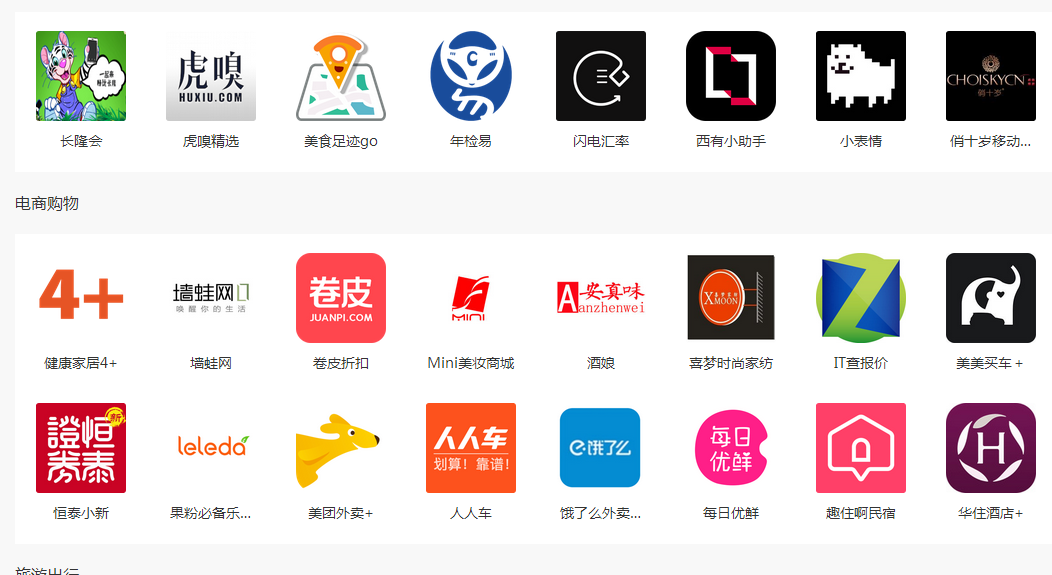Open 健康家居4+ in shopping section
The height and width of the screenshot is (575, 1052).
81,298
